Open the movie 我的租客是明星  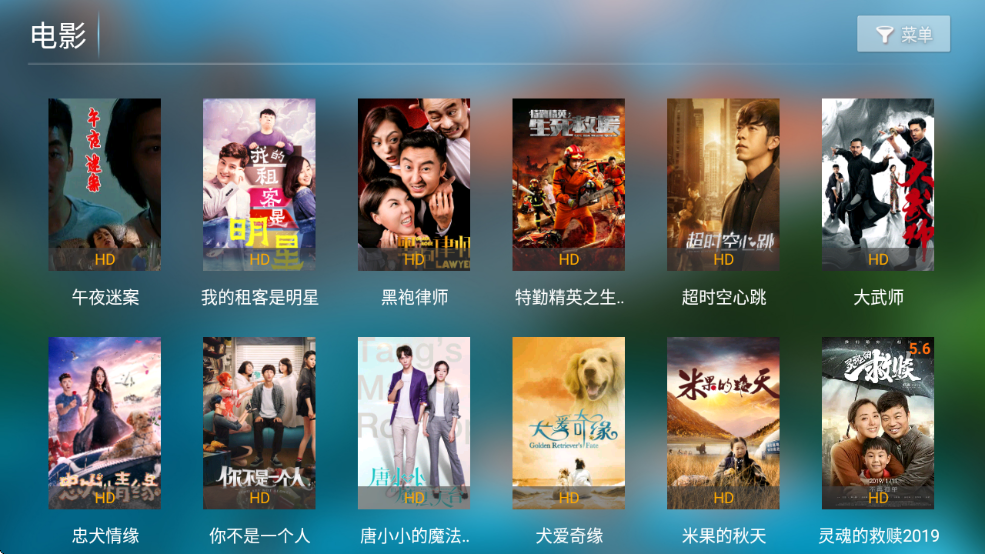(x=259, y=185)
